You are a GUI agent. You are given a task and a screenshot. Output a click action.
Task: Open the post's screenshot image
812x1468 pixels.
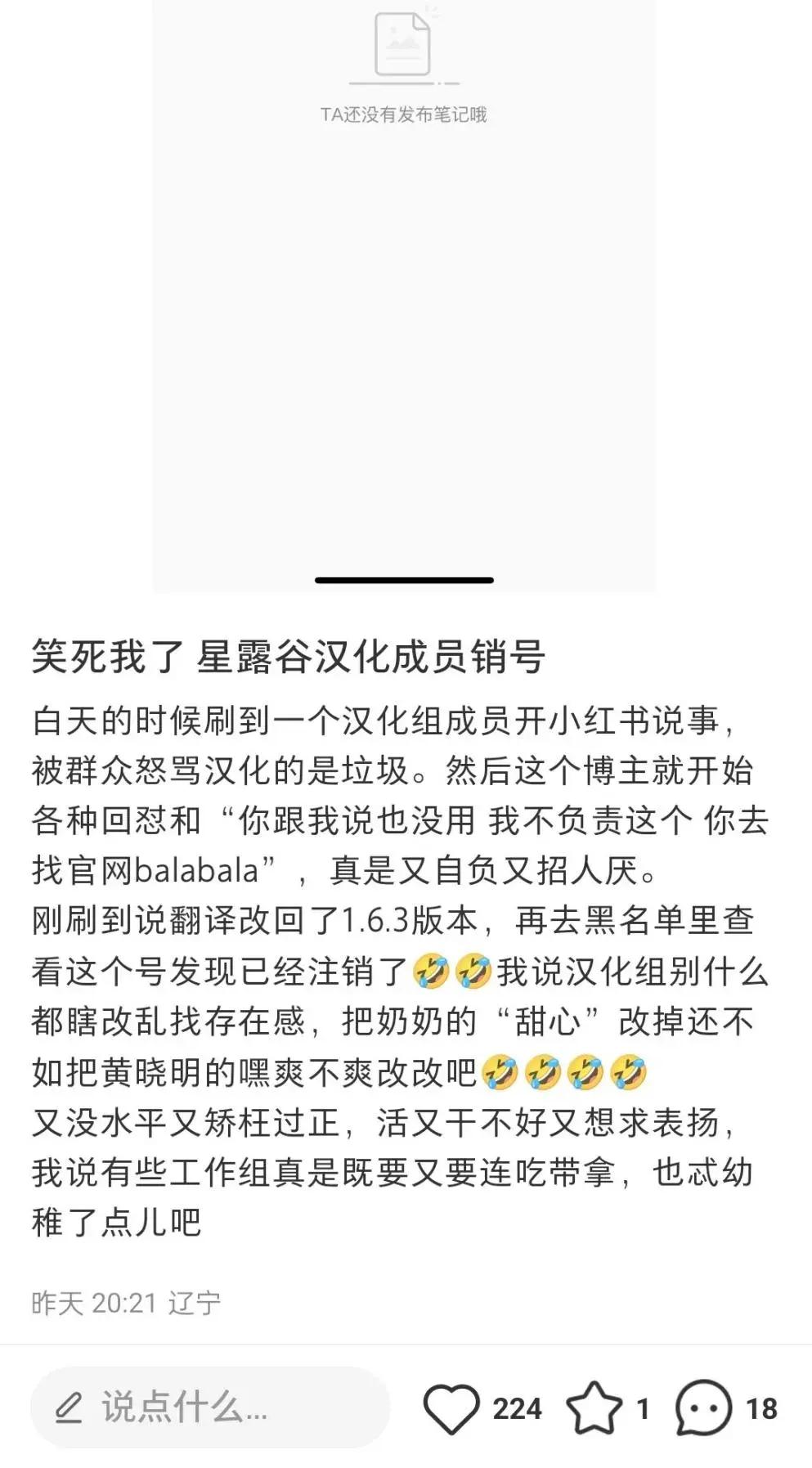pyautogui.click(x=404, y=294)
